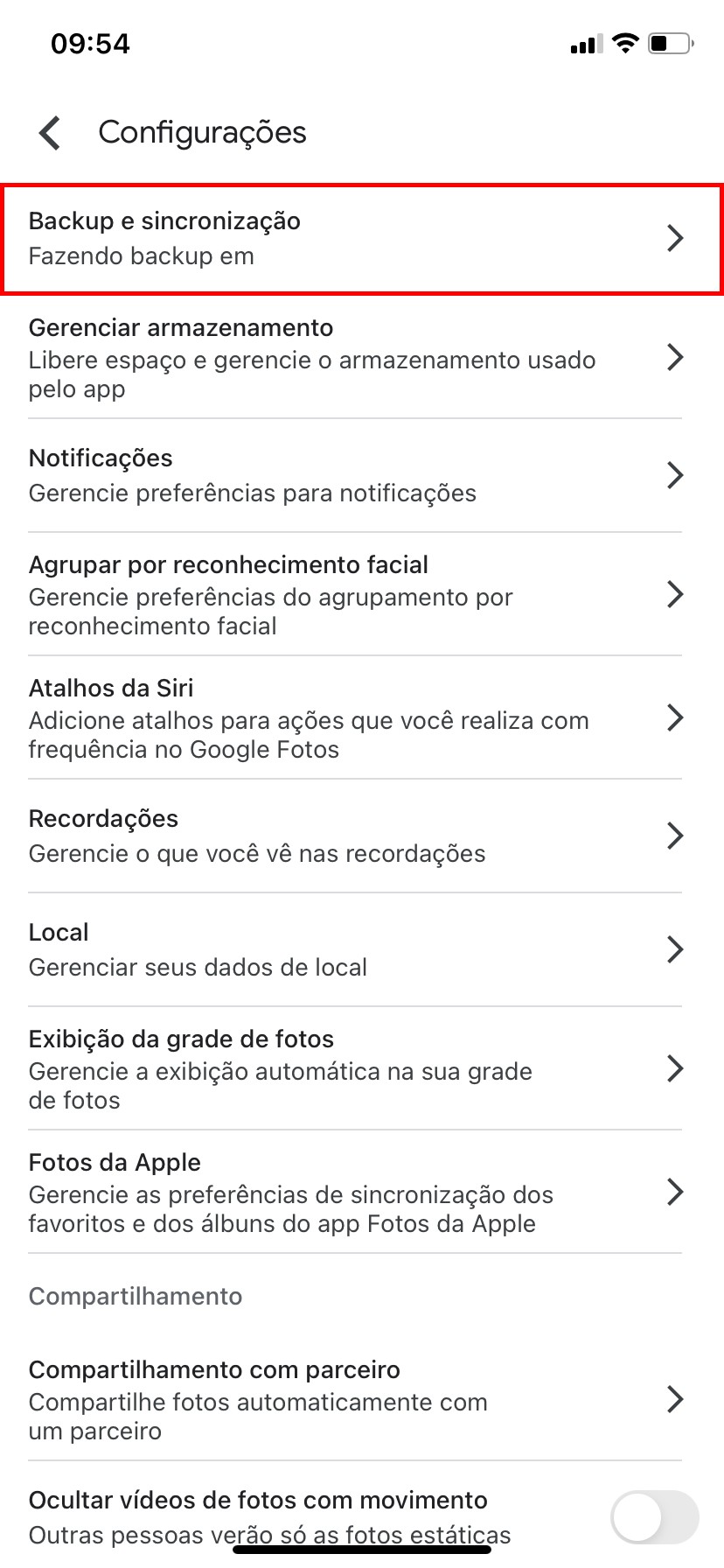Tap Atalhos da Siri
The image size is (724, 1568).
(360, 718)
